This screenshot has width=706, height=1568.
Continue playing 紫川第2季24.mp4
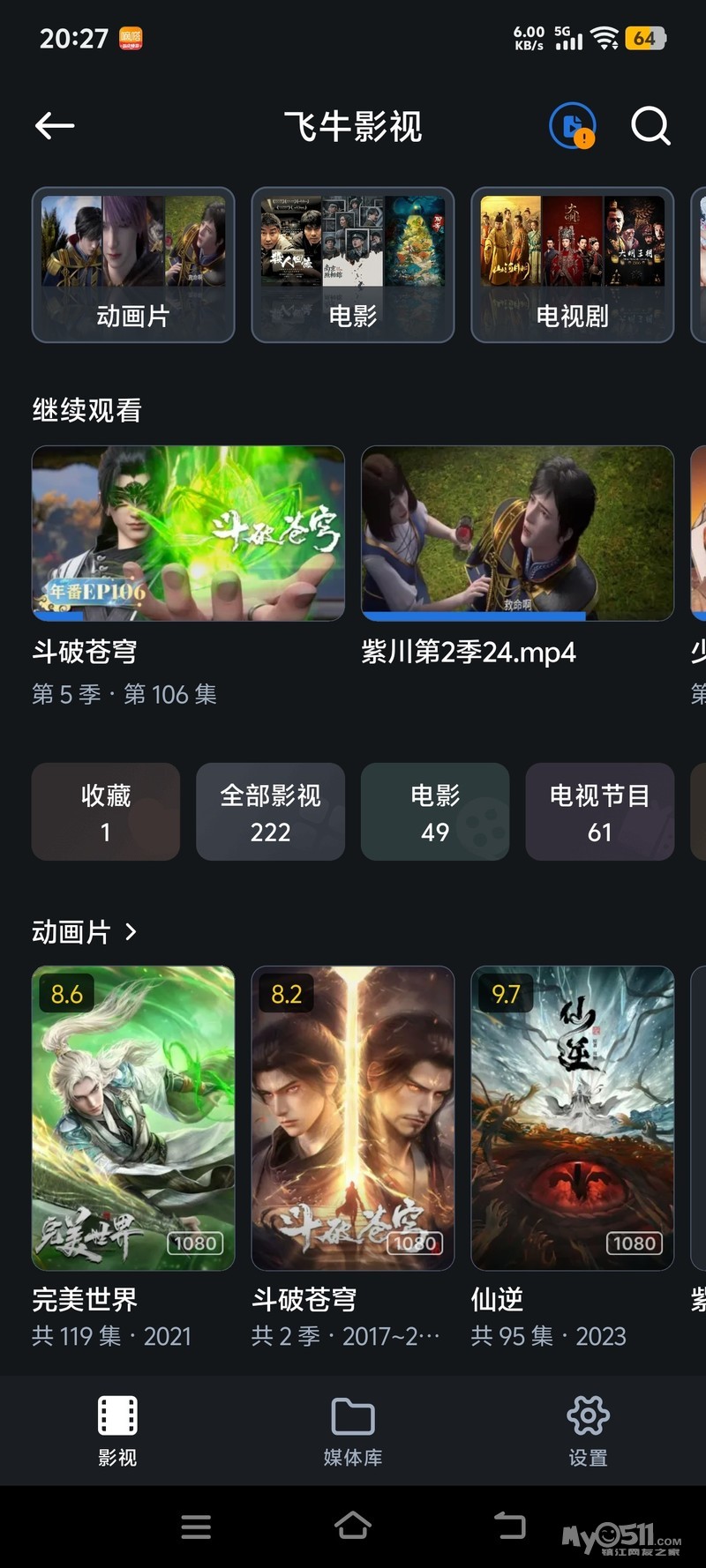click(x=518, y=534)
